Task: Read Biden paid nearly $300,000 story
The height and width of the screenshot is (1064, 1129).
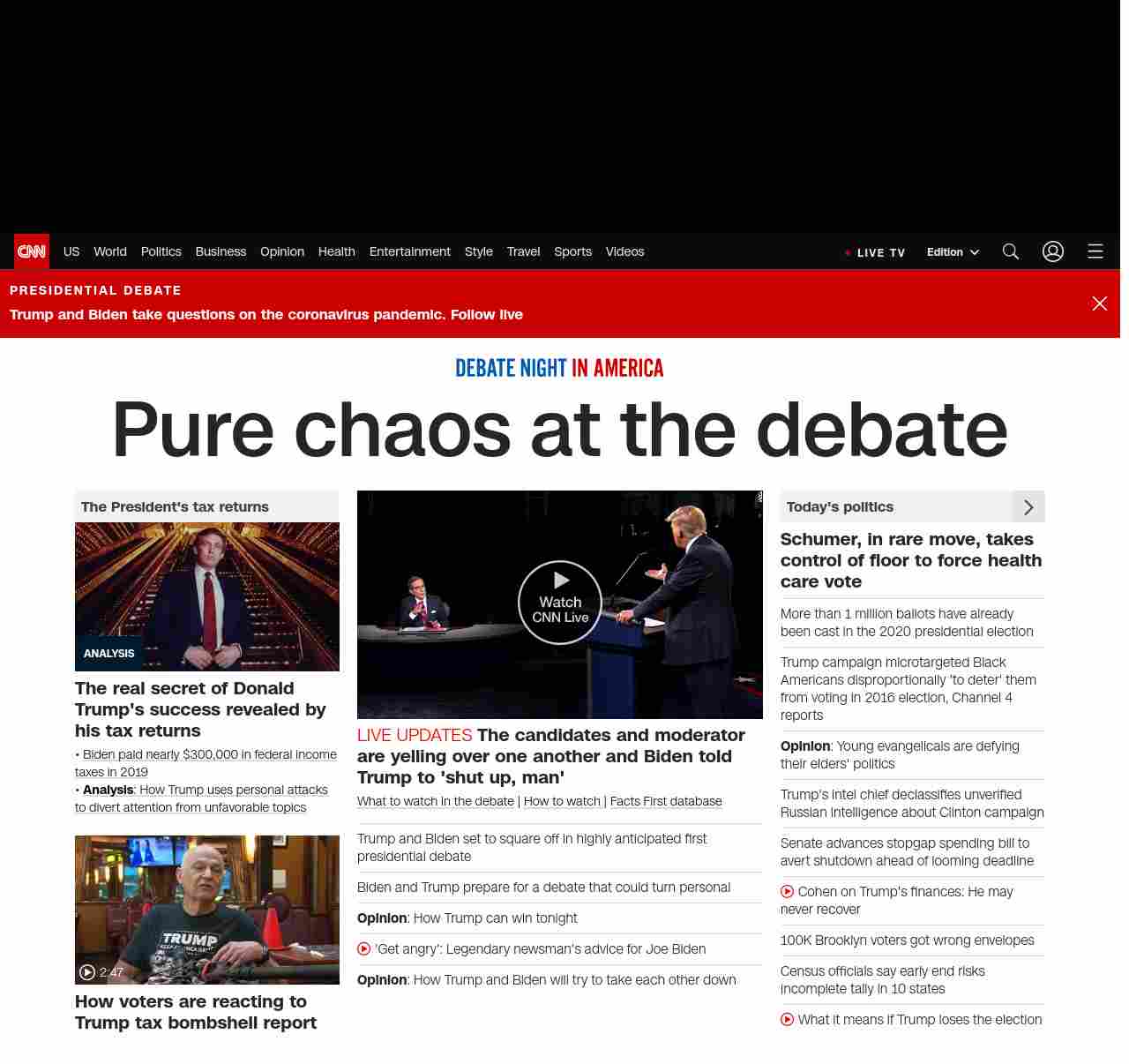Action: click(209, 754)
